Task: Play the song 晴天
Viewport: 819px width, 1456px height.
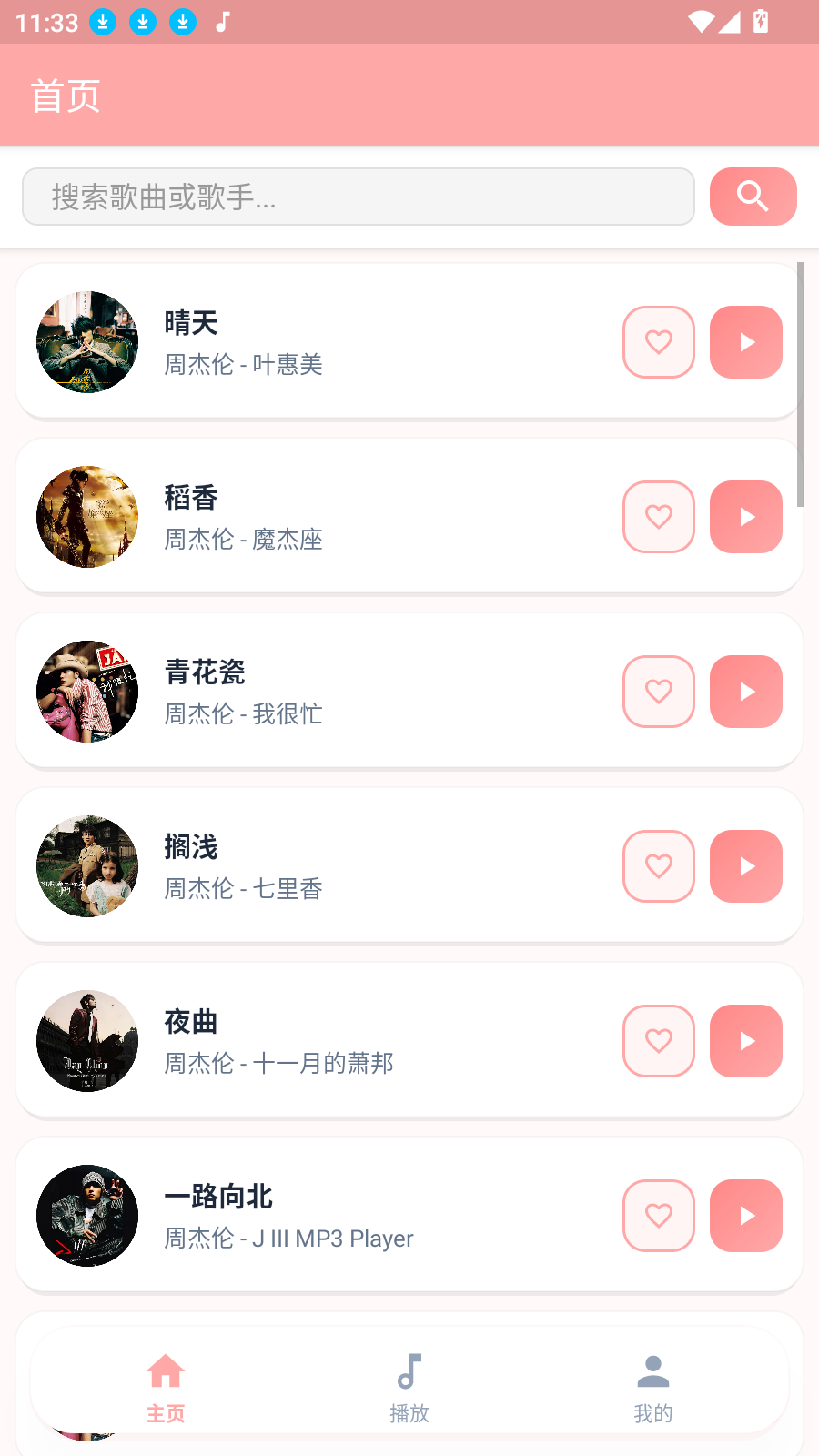Action: pos(746,342)
